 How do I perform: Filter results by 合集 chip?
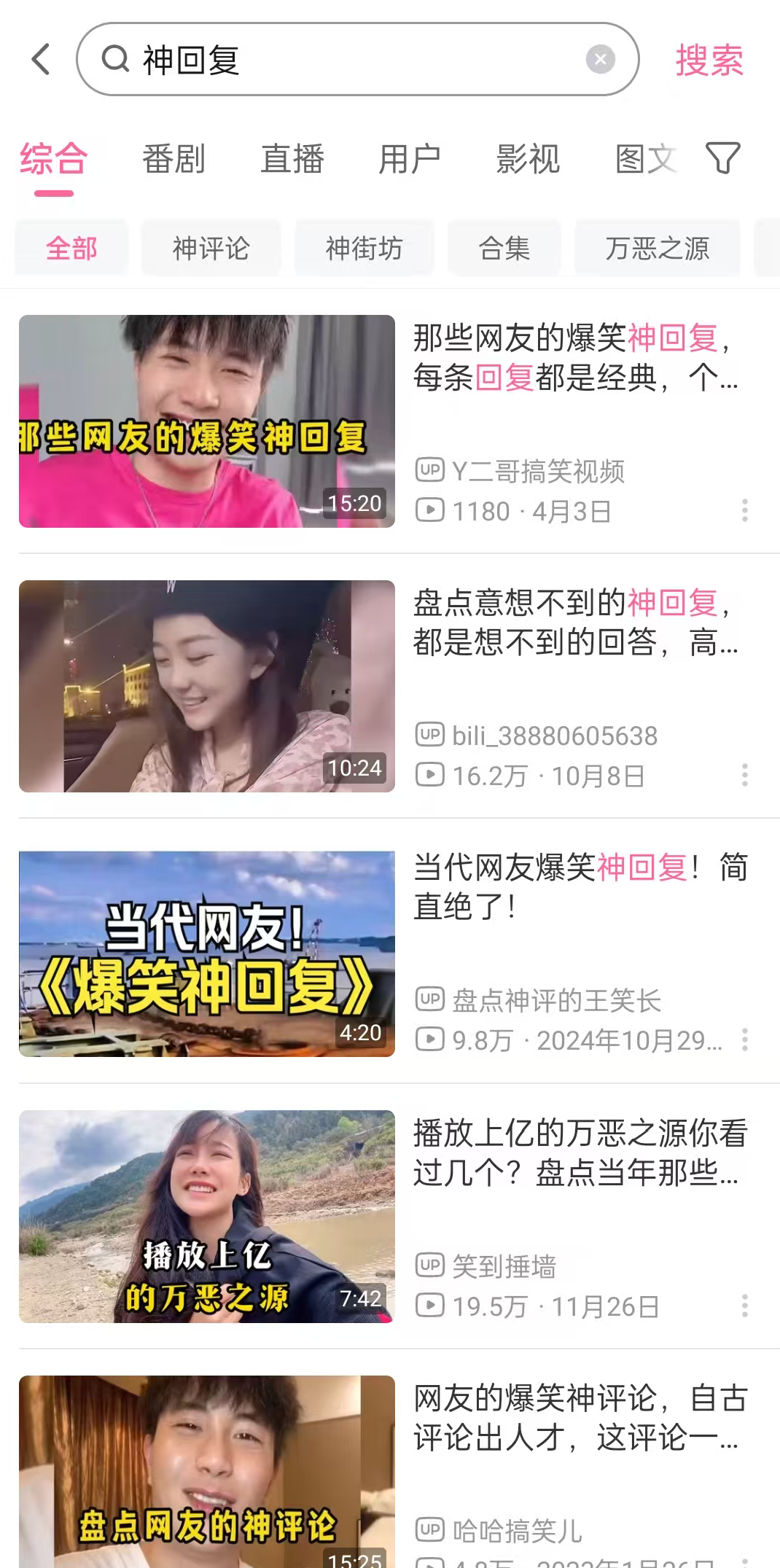click(x=504, y=249)
